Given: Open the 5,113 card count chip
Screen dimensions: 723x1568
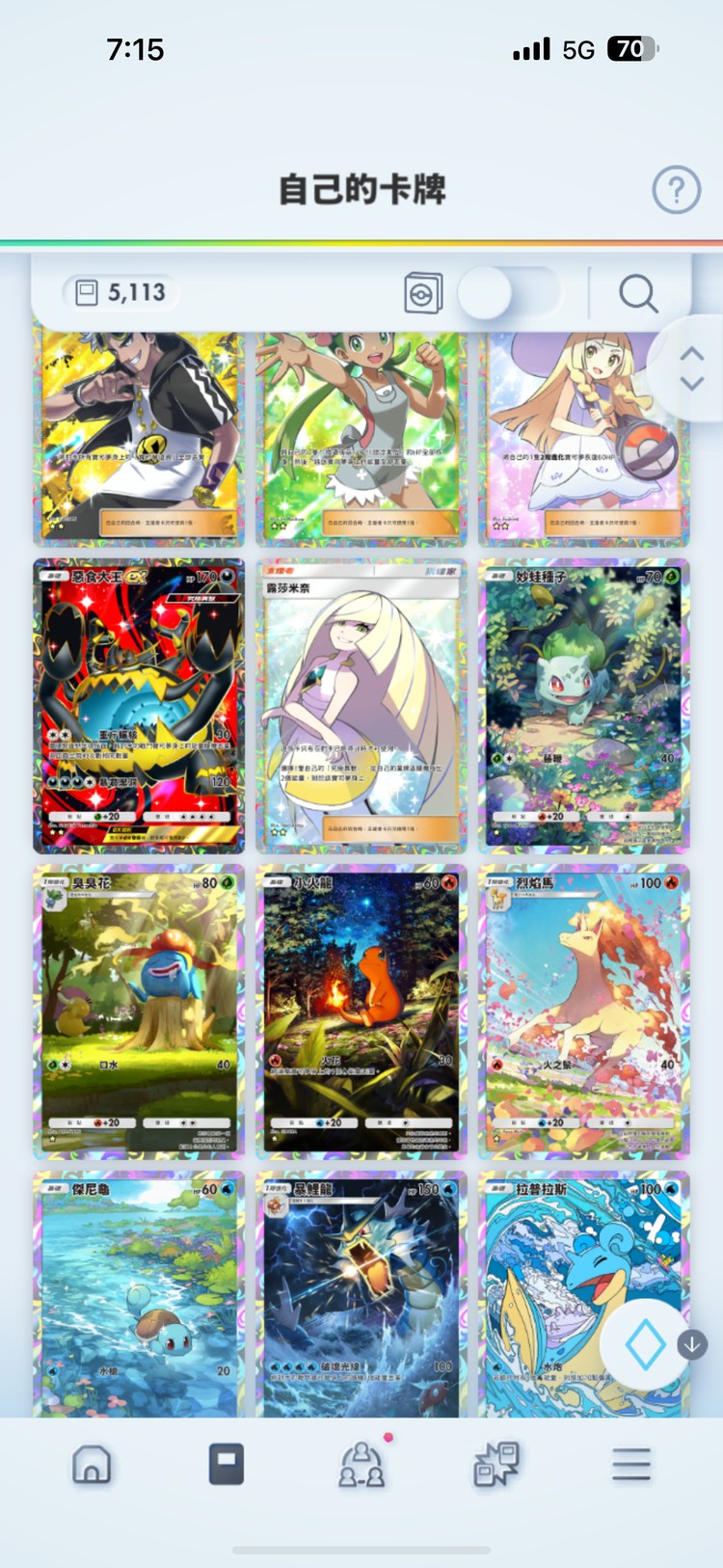Looking at the screenshot, I should (x=121, y=292).
